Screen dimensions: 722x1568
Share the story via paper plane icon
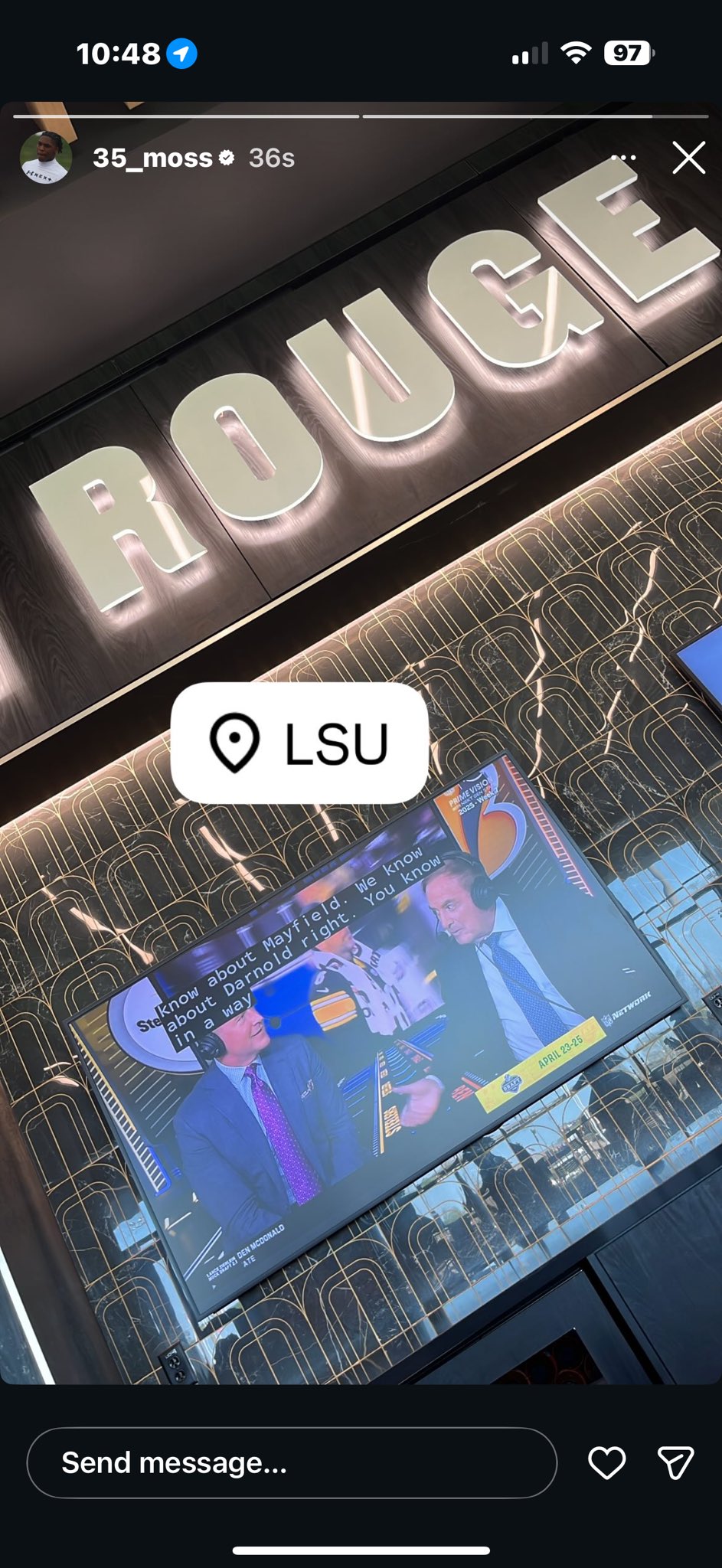pyautogui.click(x=675, y=1463)
